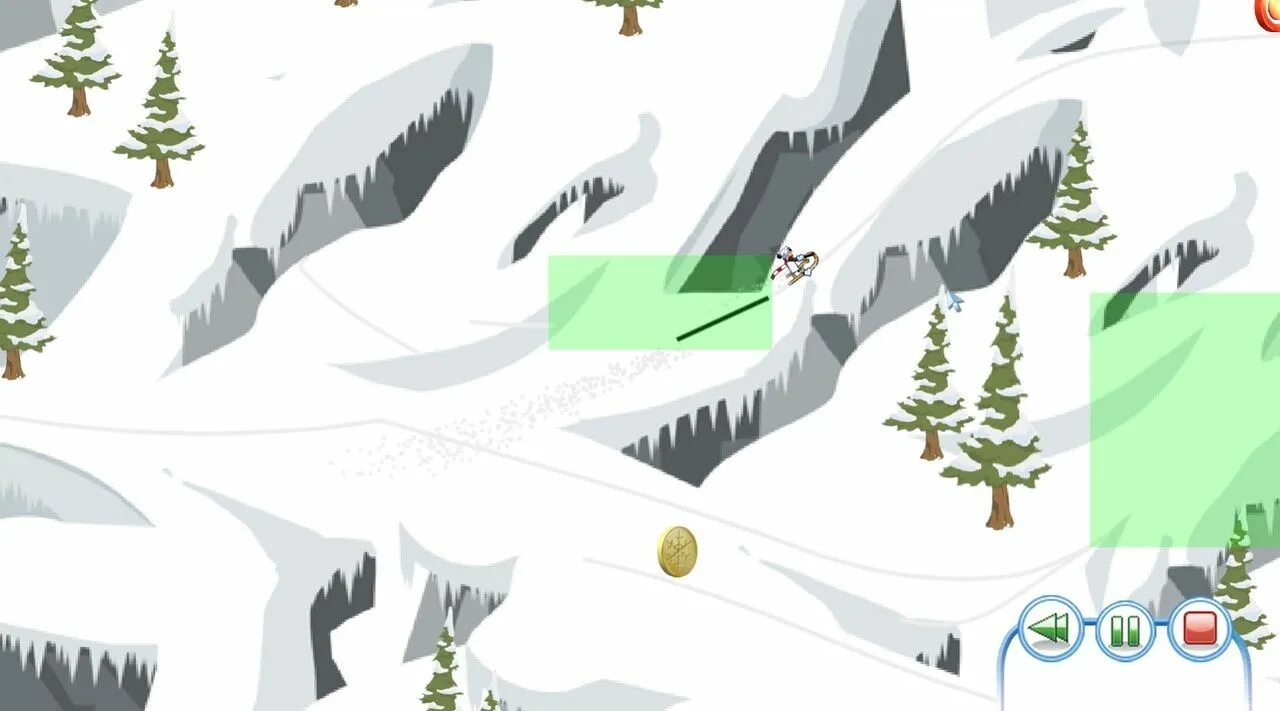Pause the sled simulation

tap(1125, 631)
